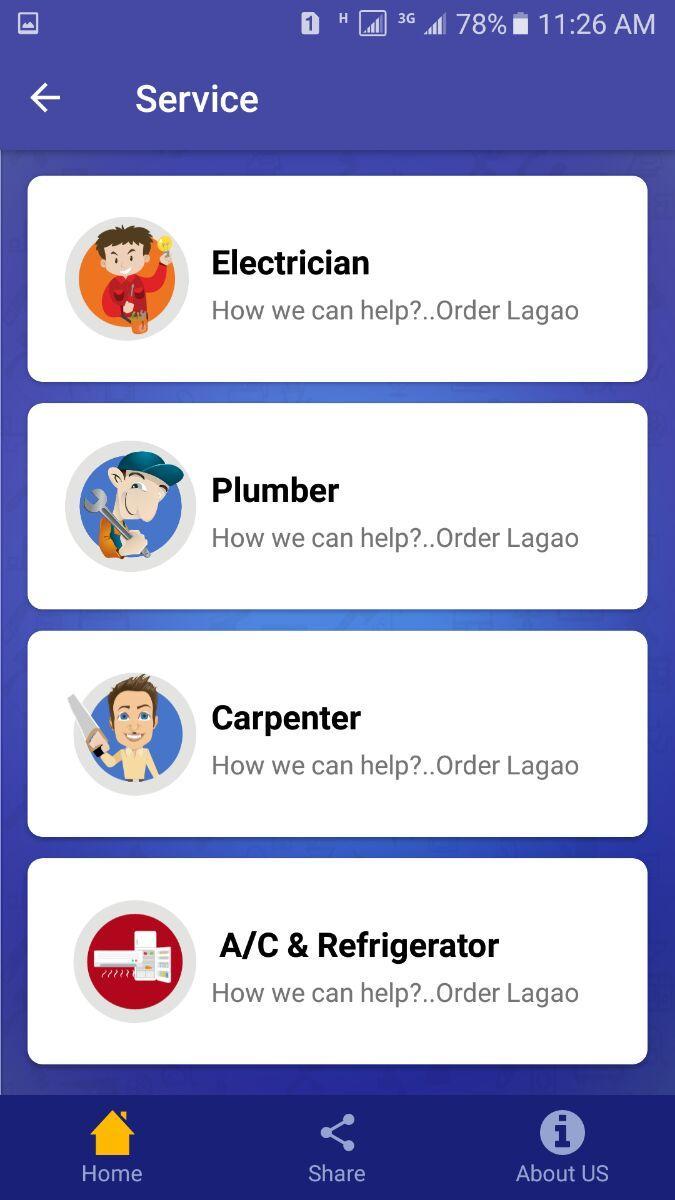
Task: Tap Share in the bottom bar
Action: [337, 1147]
